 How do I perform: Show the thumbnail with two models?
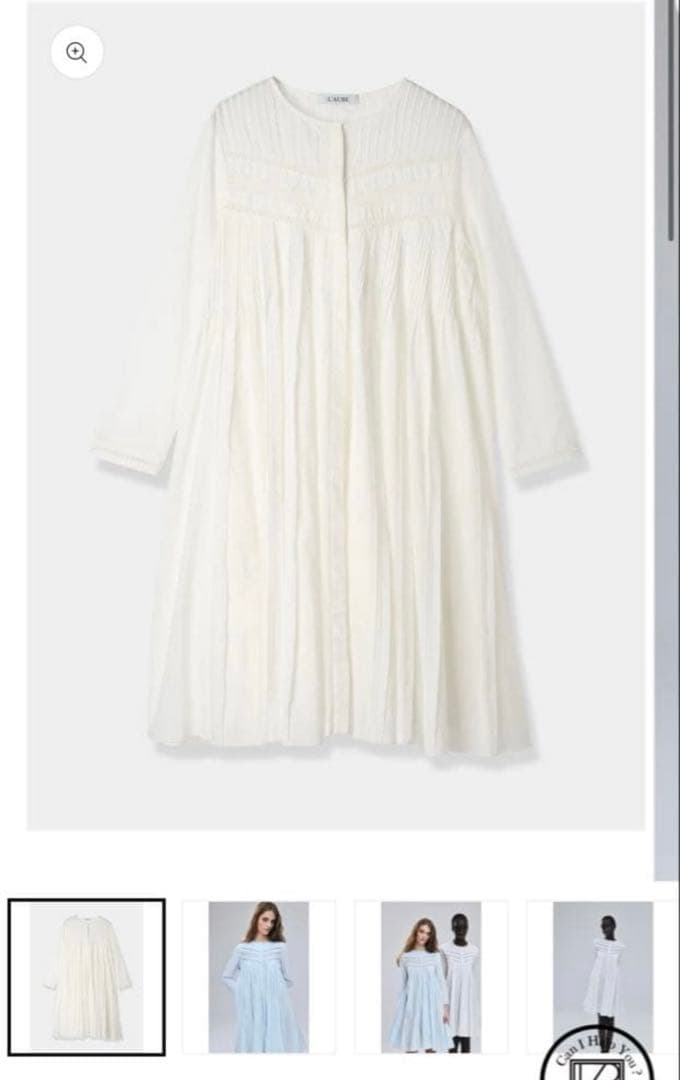(431, 977)
